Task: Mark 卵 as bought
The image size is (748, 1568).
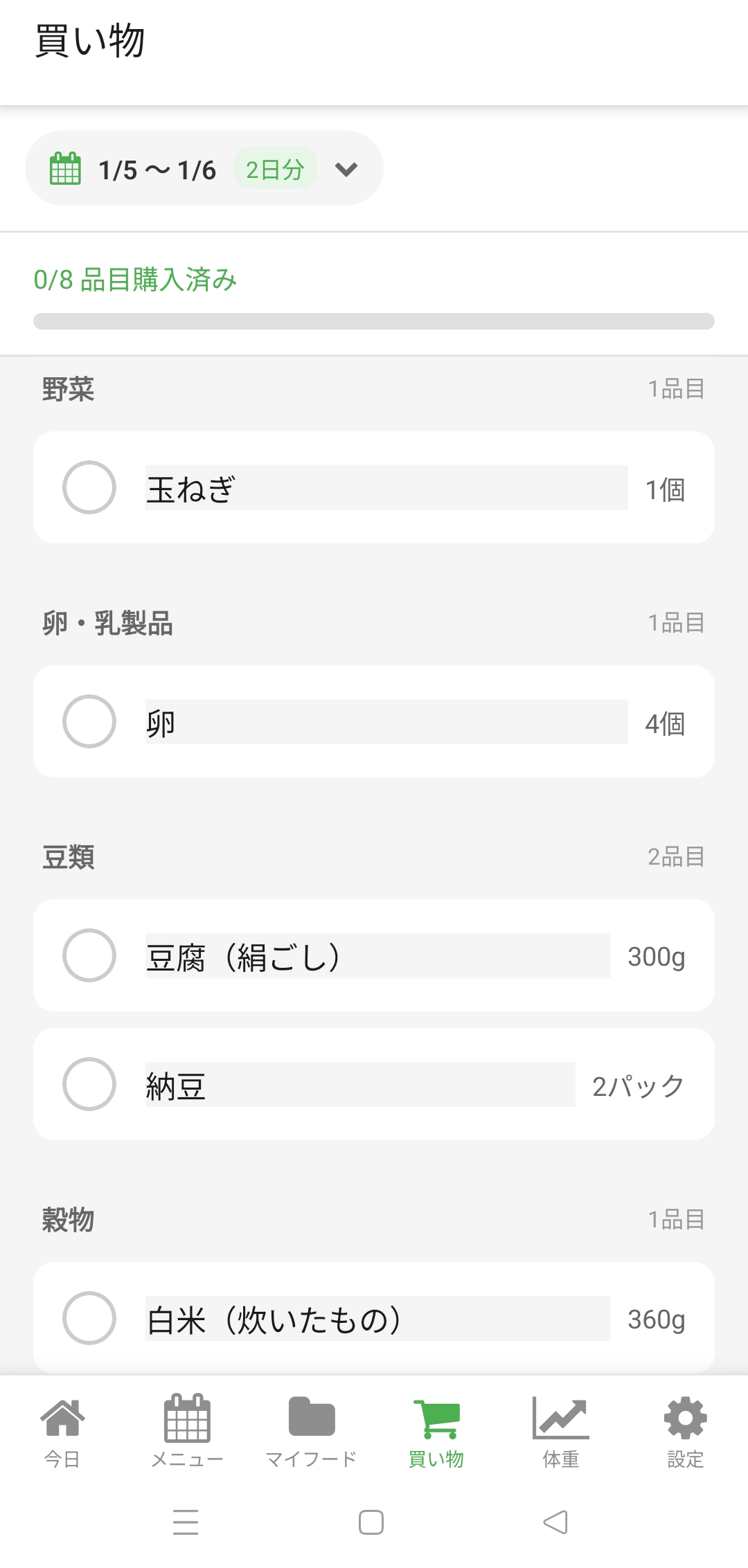Action: (x=89, y=721)
